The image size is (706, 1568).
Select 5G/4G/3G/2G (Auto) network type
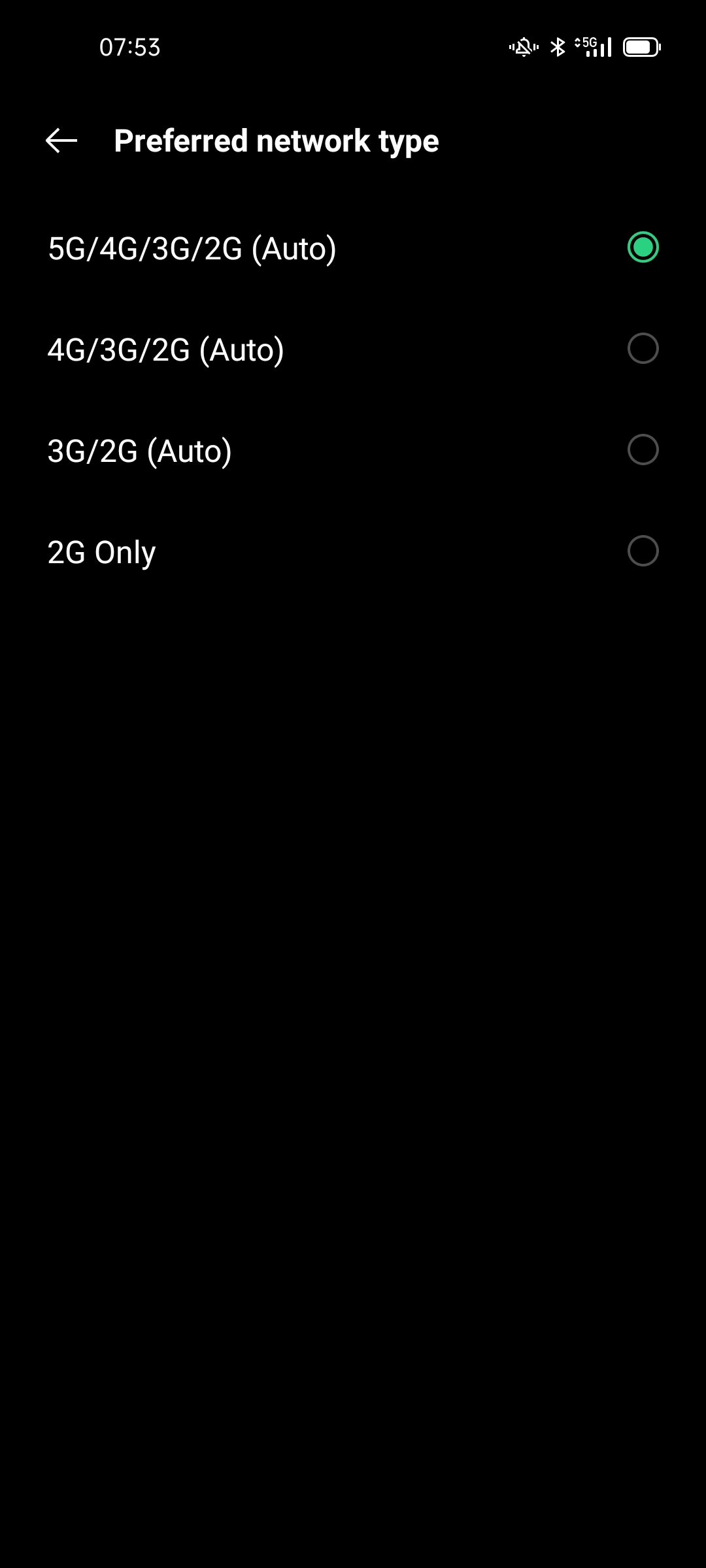pos(643,248)
